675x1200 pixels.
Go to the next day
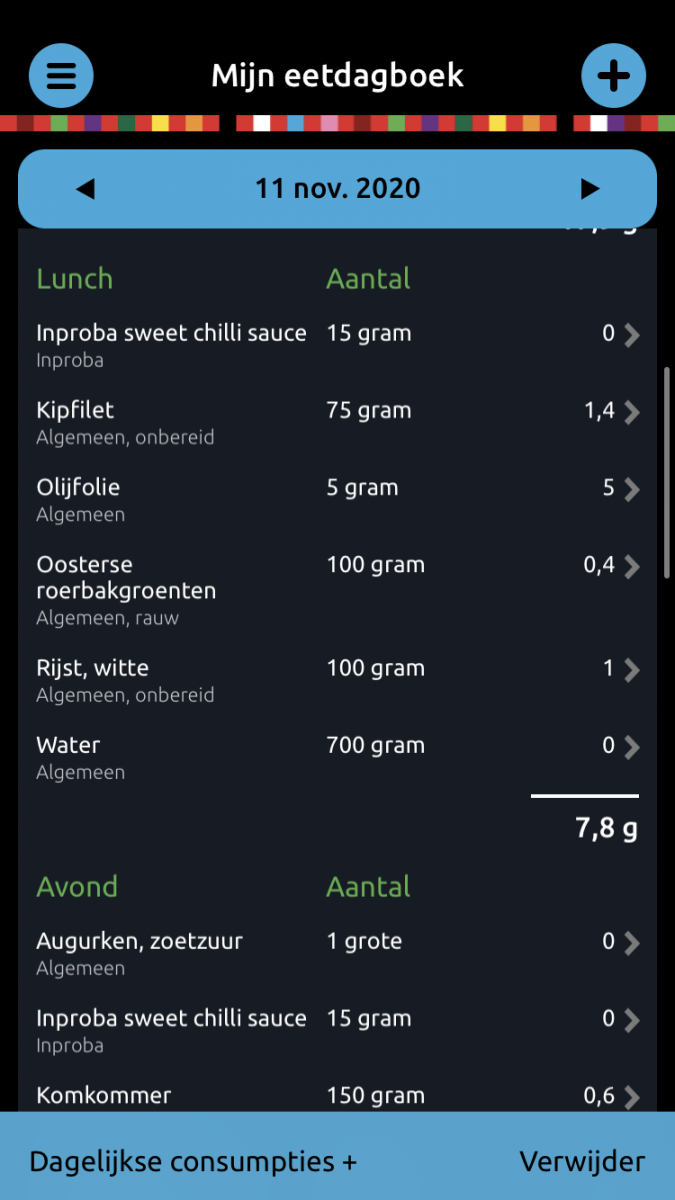click(590, 189)
